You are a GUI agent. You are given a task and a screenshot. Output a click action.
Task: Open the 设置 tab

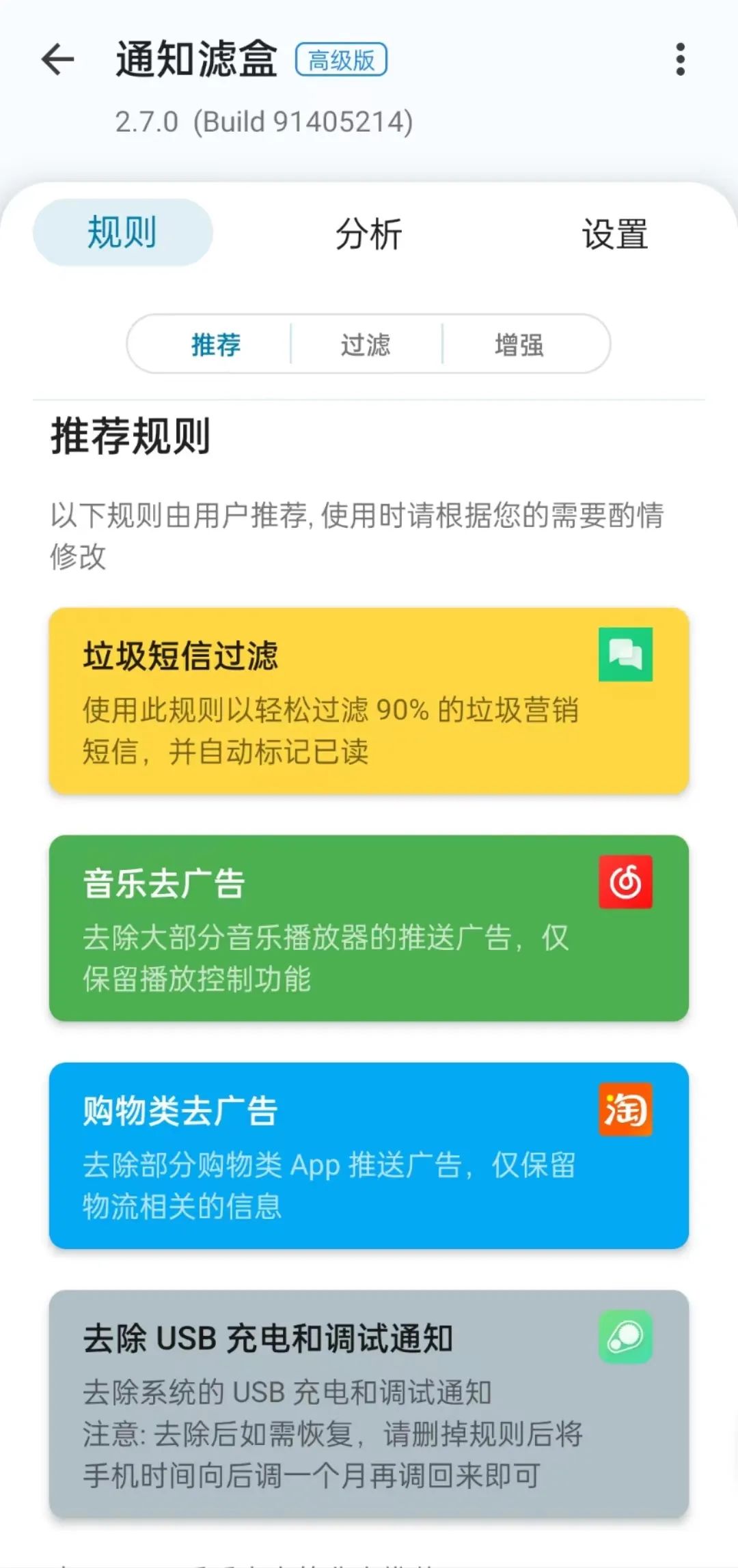pyautogui.click(x=616, y=234)
